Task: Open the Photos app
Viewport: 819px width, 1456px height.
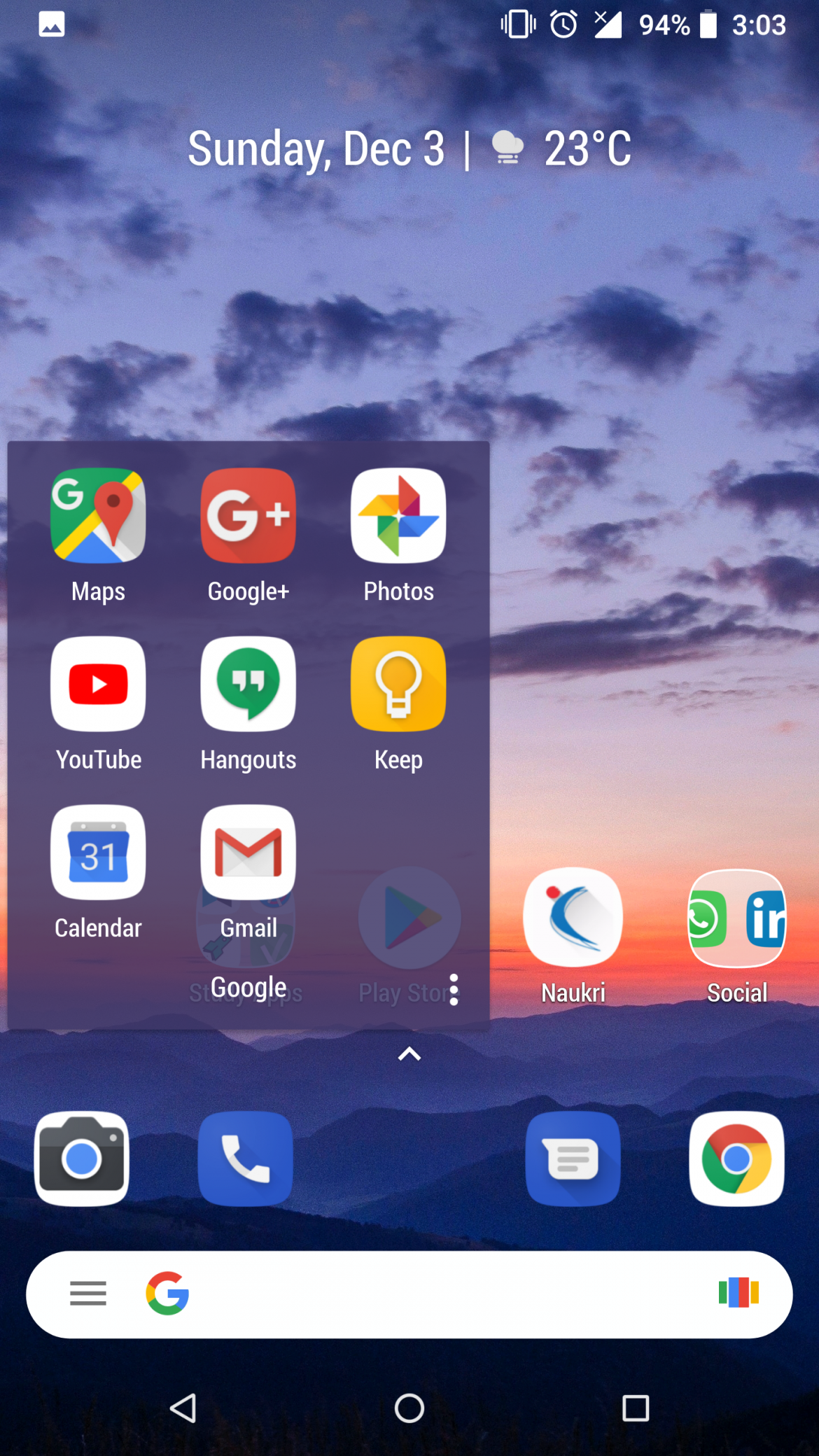Action: 398,516
